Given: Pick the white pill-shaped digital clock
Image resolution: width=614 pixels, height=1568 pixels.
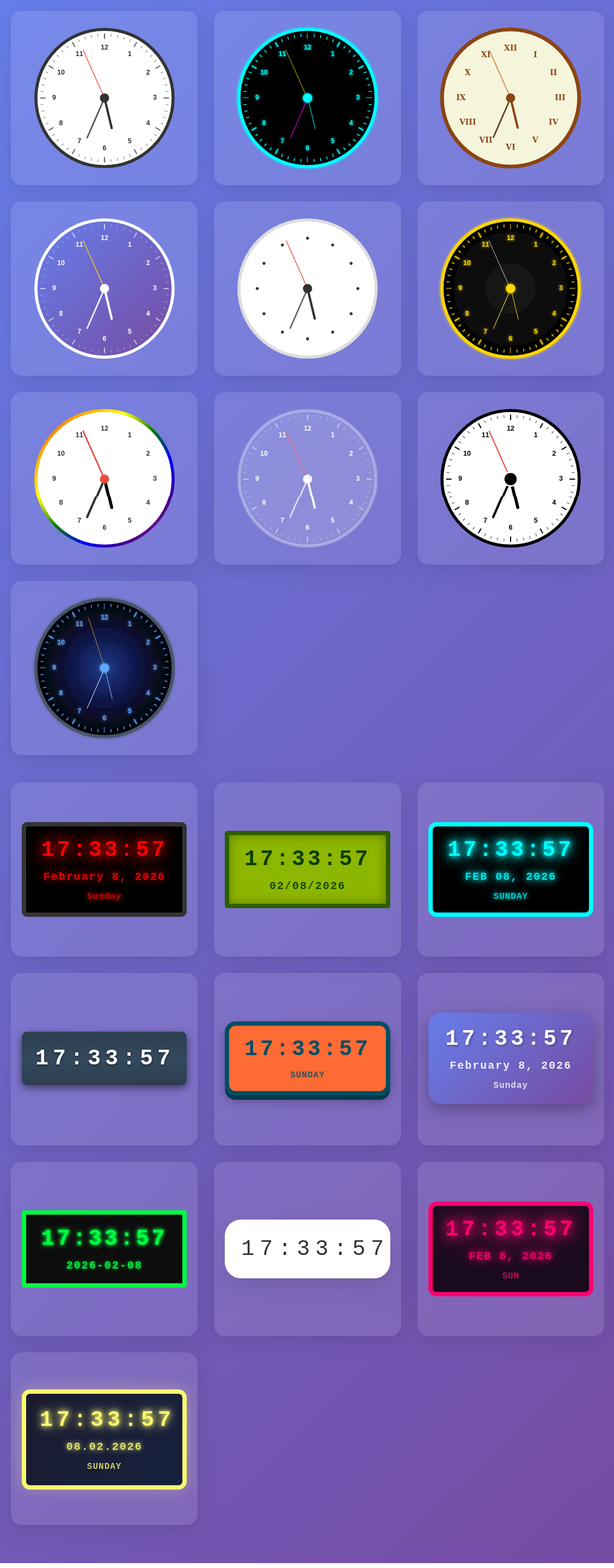Looking at the screenshot, I should click(308, 1248).
